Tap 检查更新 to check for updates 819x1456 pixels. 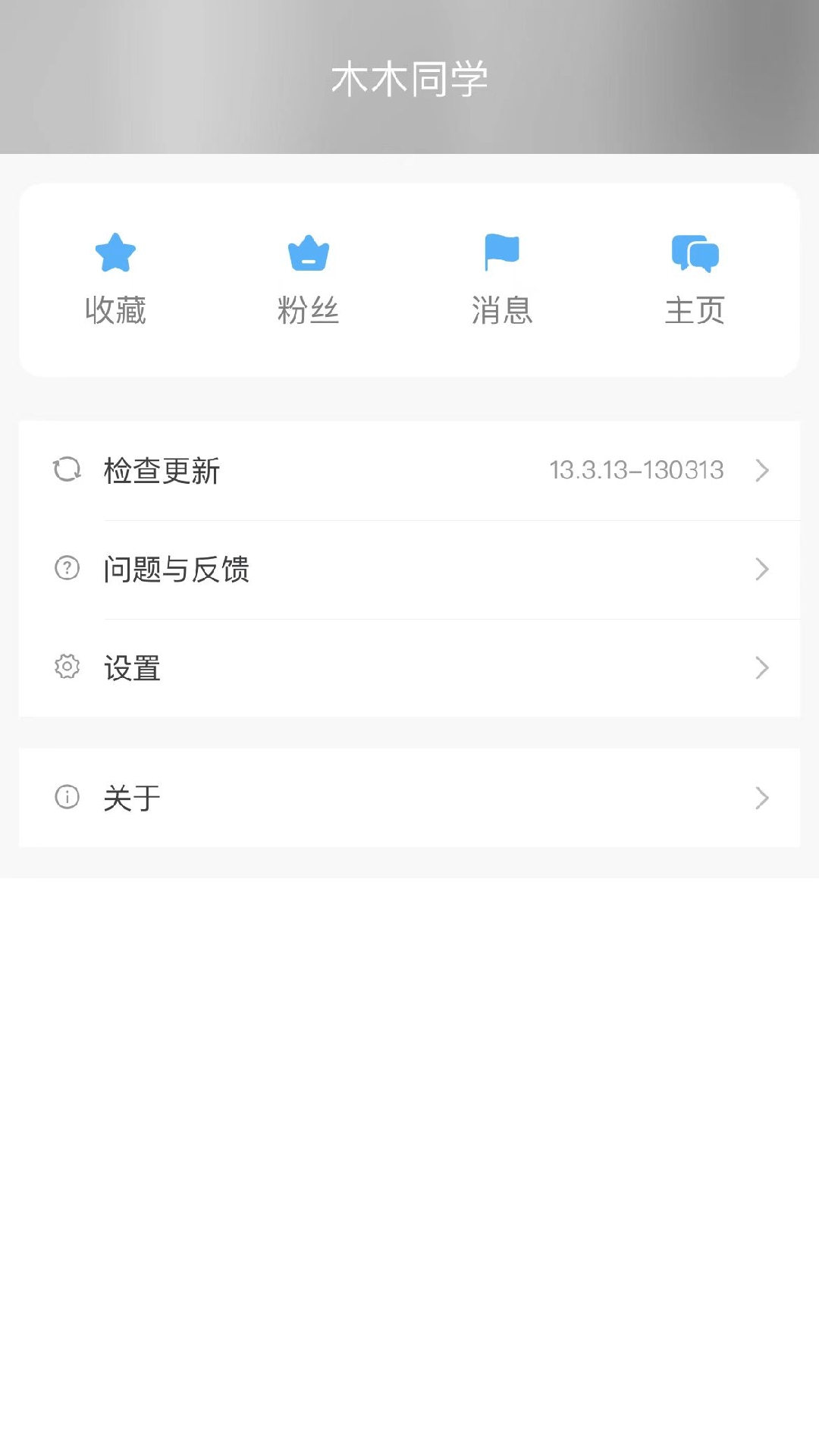point(409,471)
